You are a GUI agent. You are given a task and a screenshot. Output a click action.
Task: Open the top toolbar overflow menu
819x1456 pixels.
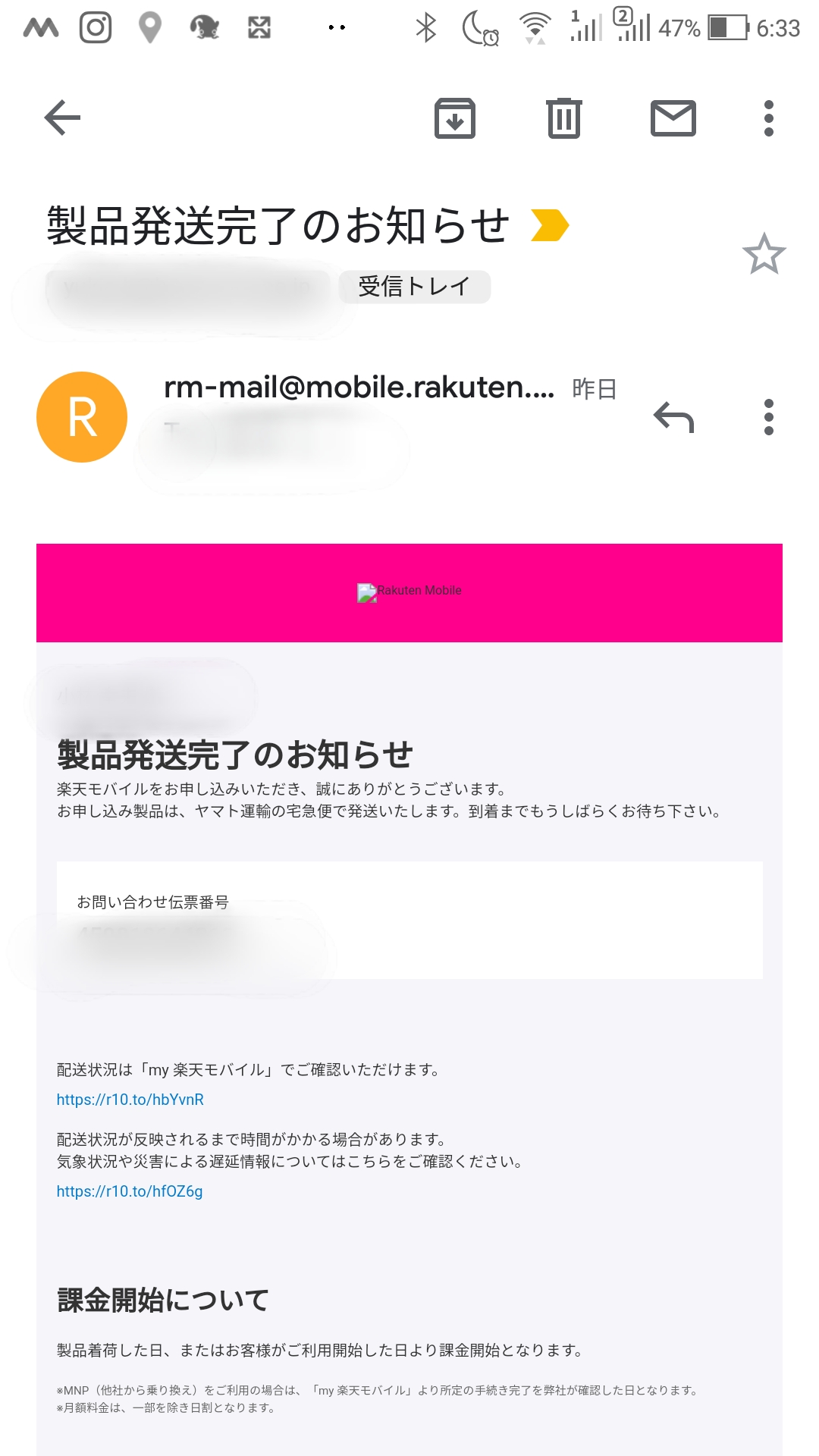click(768, 118)
